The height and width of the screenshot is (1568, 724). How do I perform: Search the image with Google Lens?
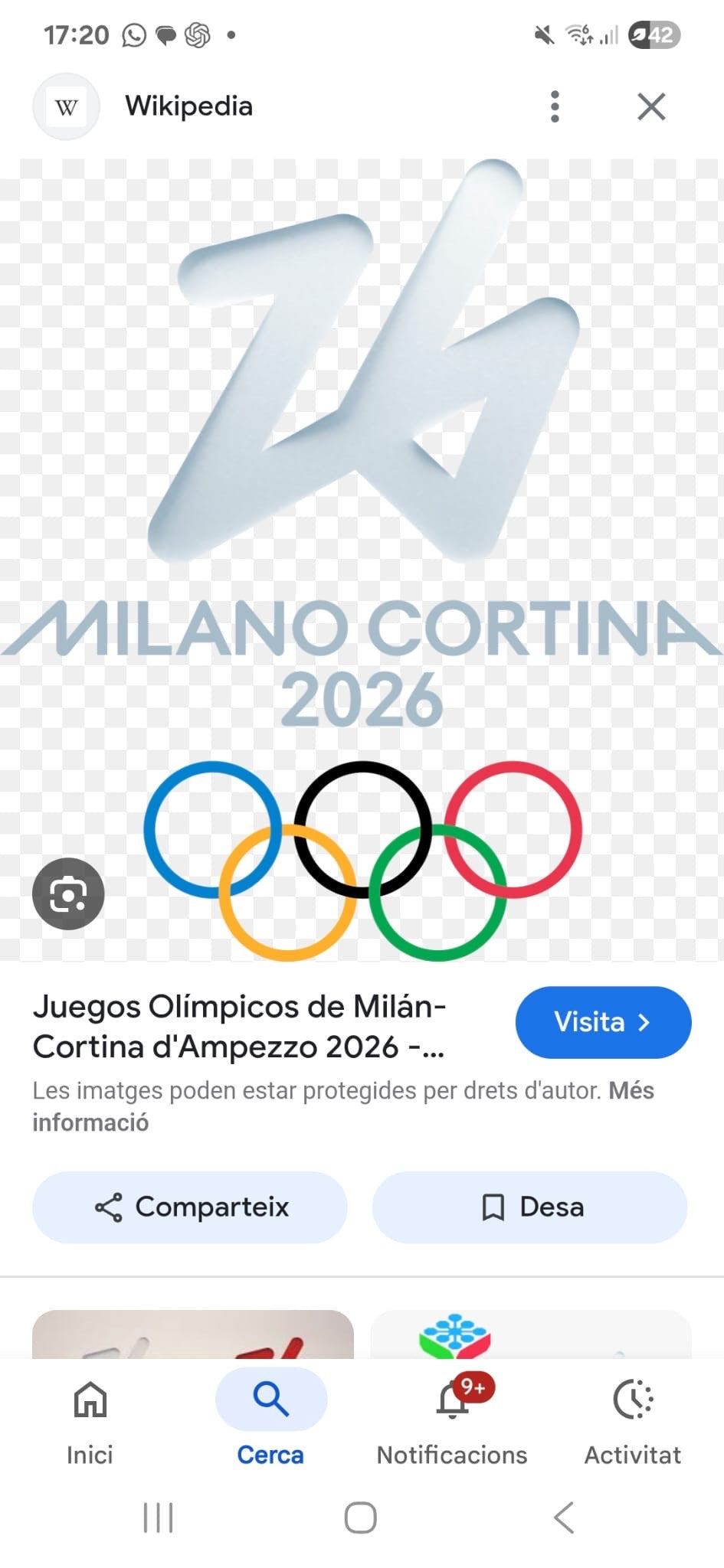68,893
